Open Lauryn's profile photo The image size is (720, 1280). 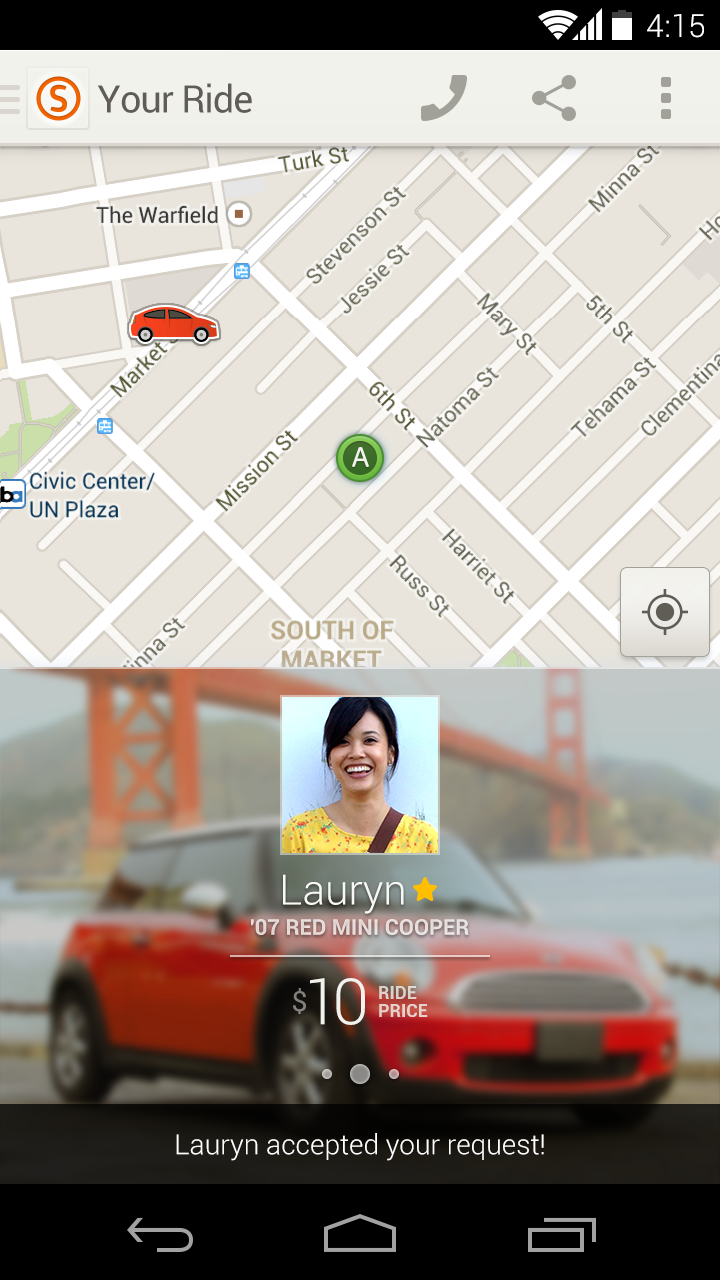click(x=360, y=774)
